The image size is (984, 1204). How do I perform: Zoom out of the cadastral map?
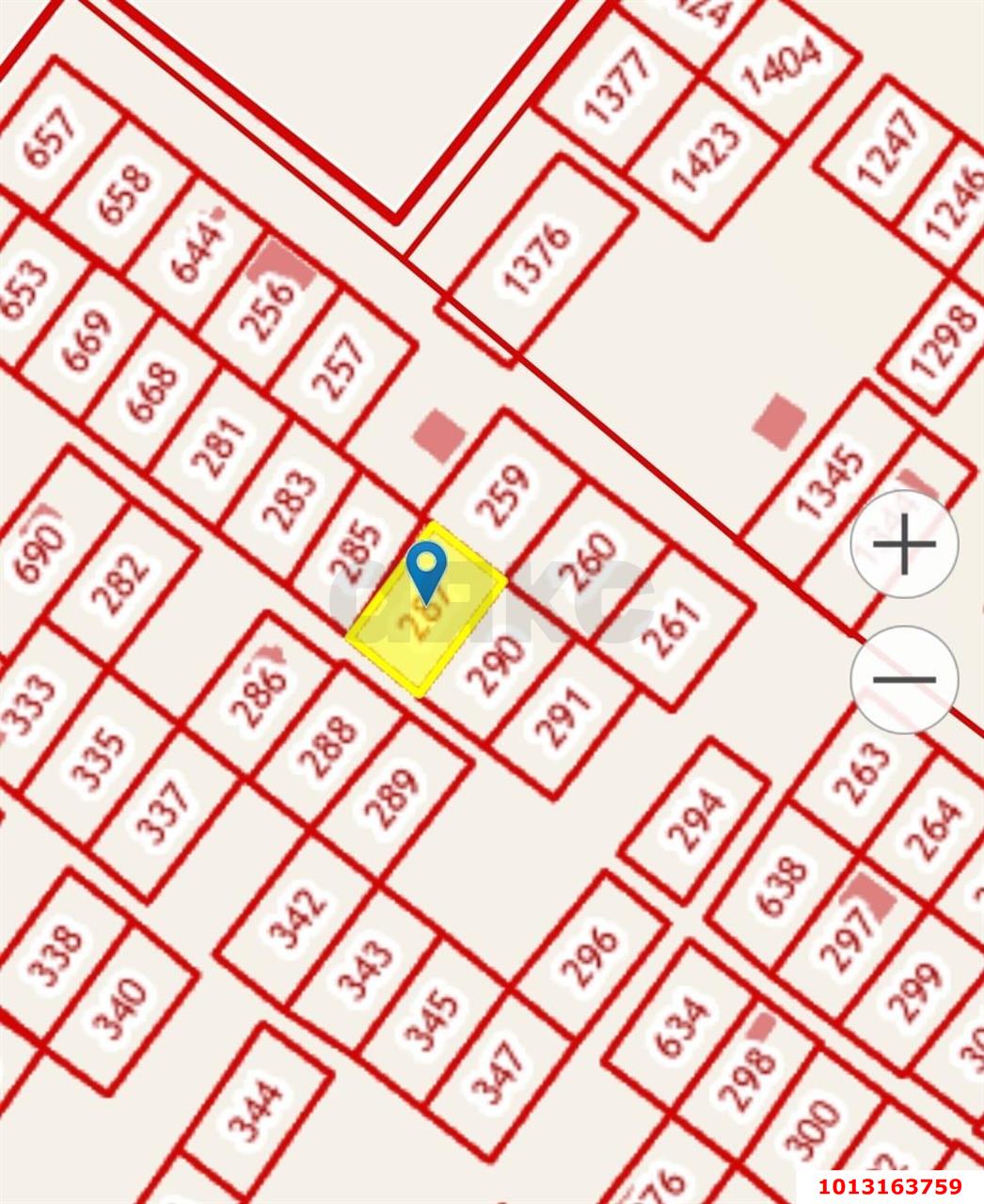click(x=904, y=679)
